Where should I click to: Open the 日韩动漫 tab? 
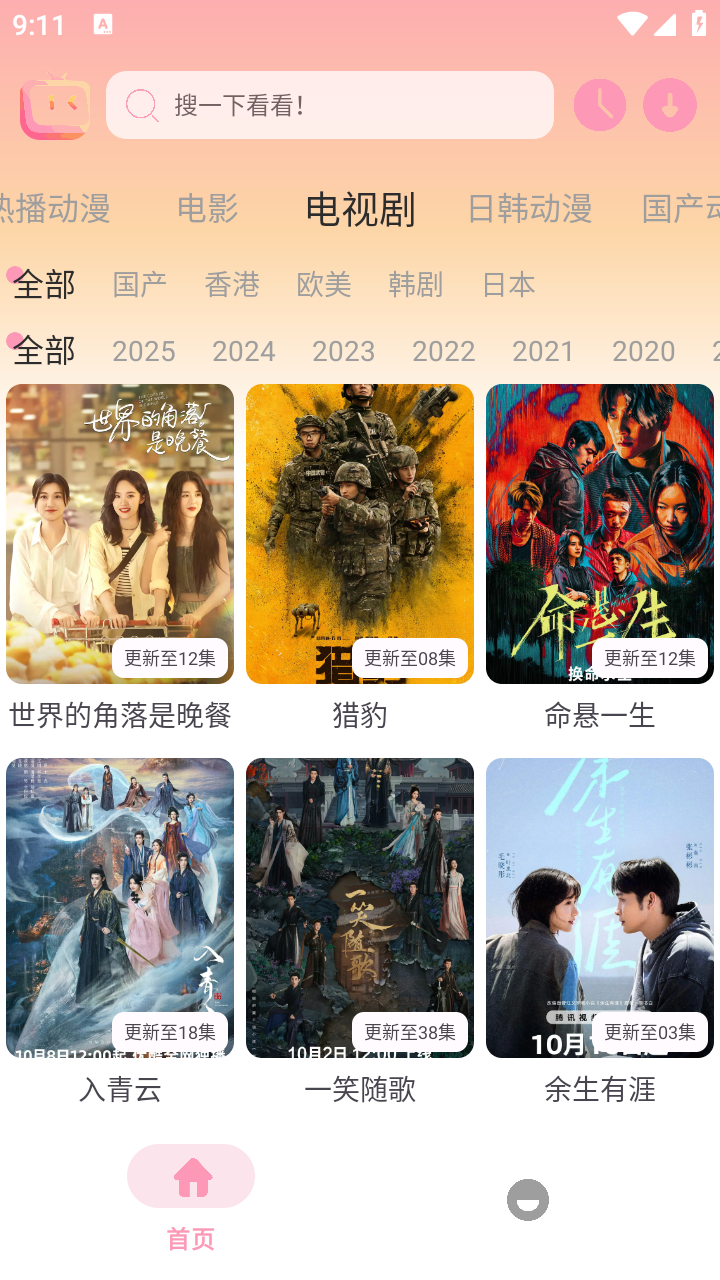(x=529, y=210)
